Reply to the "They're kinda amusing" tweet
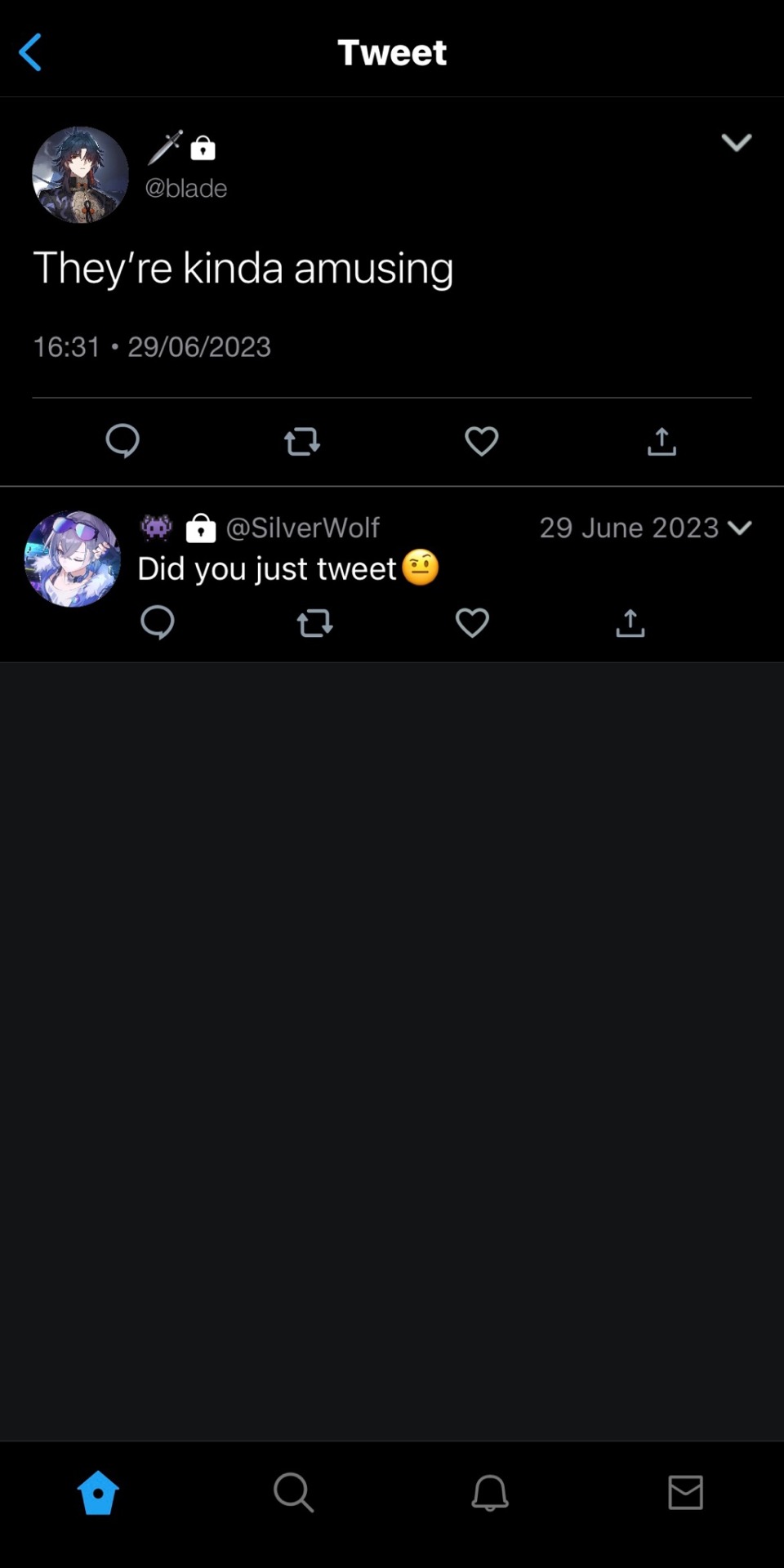 (x=122, y=441)
